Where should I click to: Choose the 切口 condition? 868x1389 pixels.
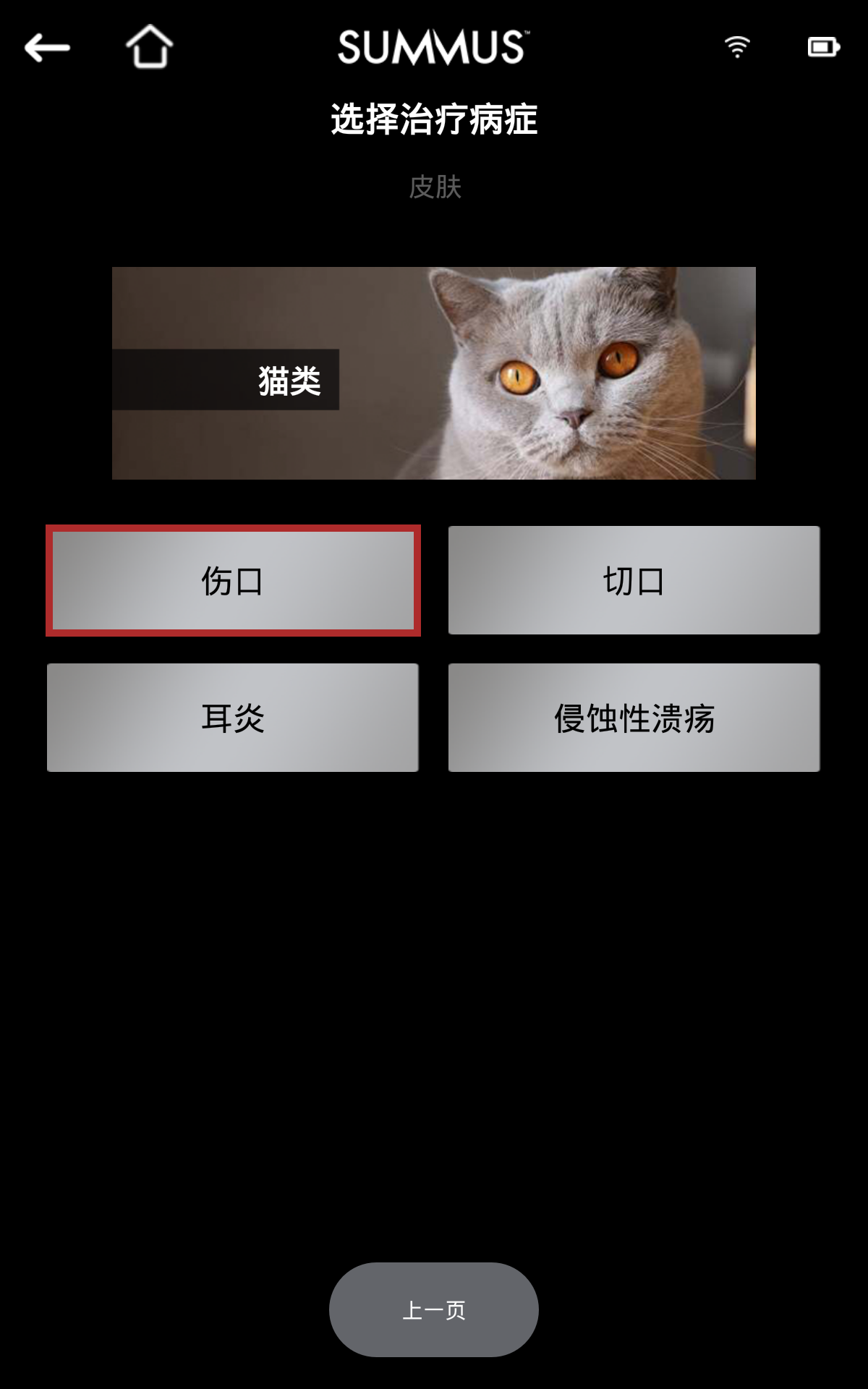(634, 580)
